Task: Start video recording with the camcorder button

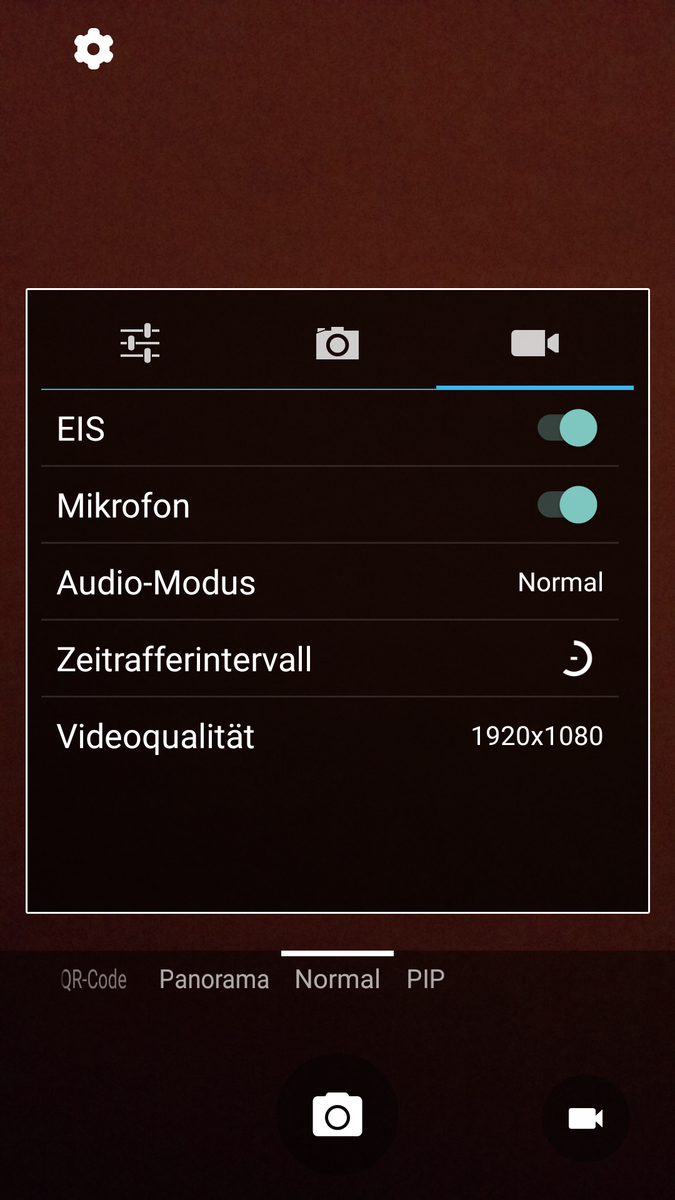Action: [586, 1118]
